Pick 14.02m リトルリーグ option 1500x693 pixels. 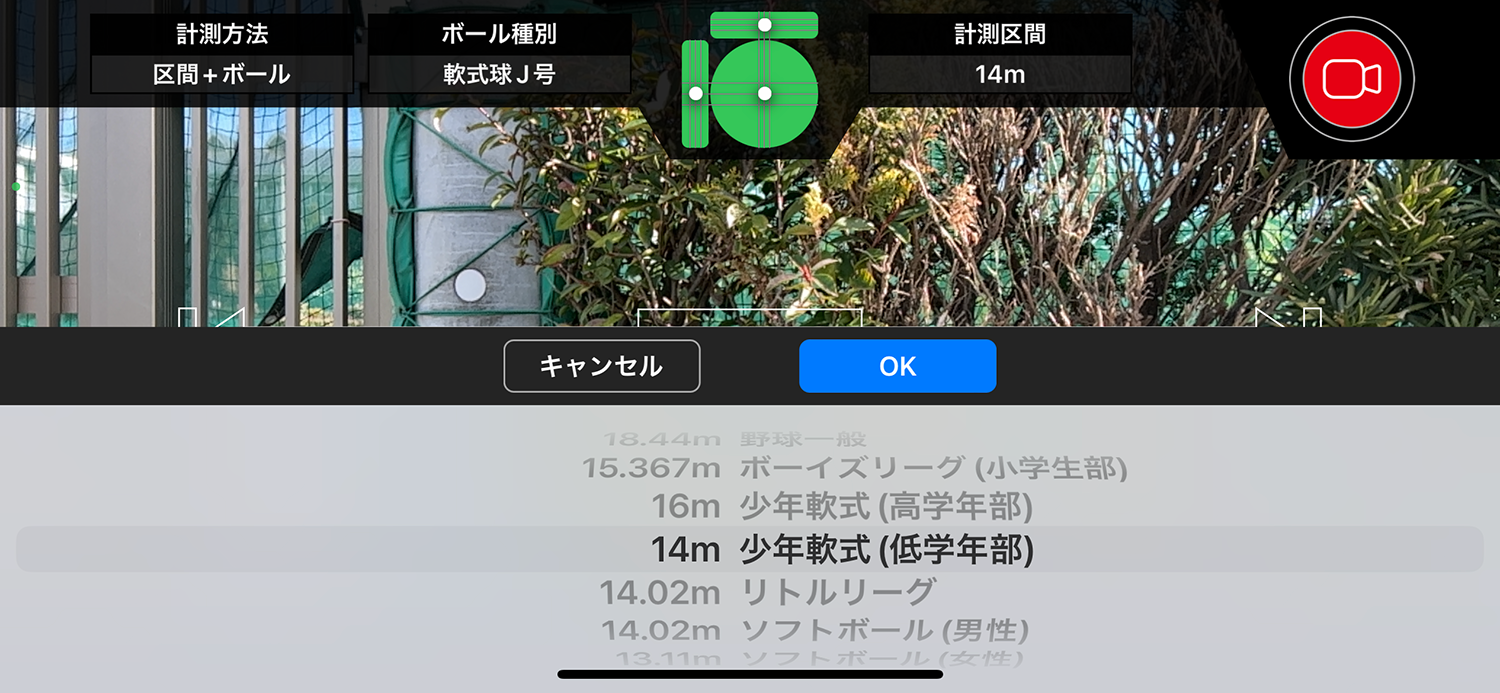click(x=767, y=592)
